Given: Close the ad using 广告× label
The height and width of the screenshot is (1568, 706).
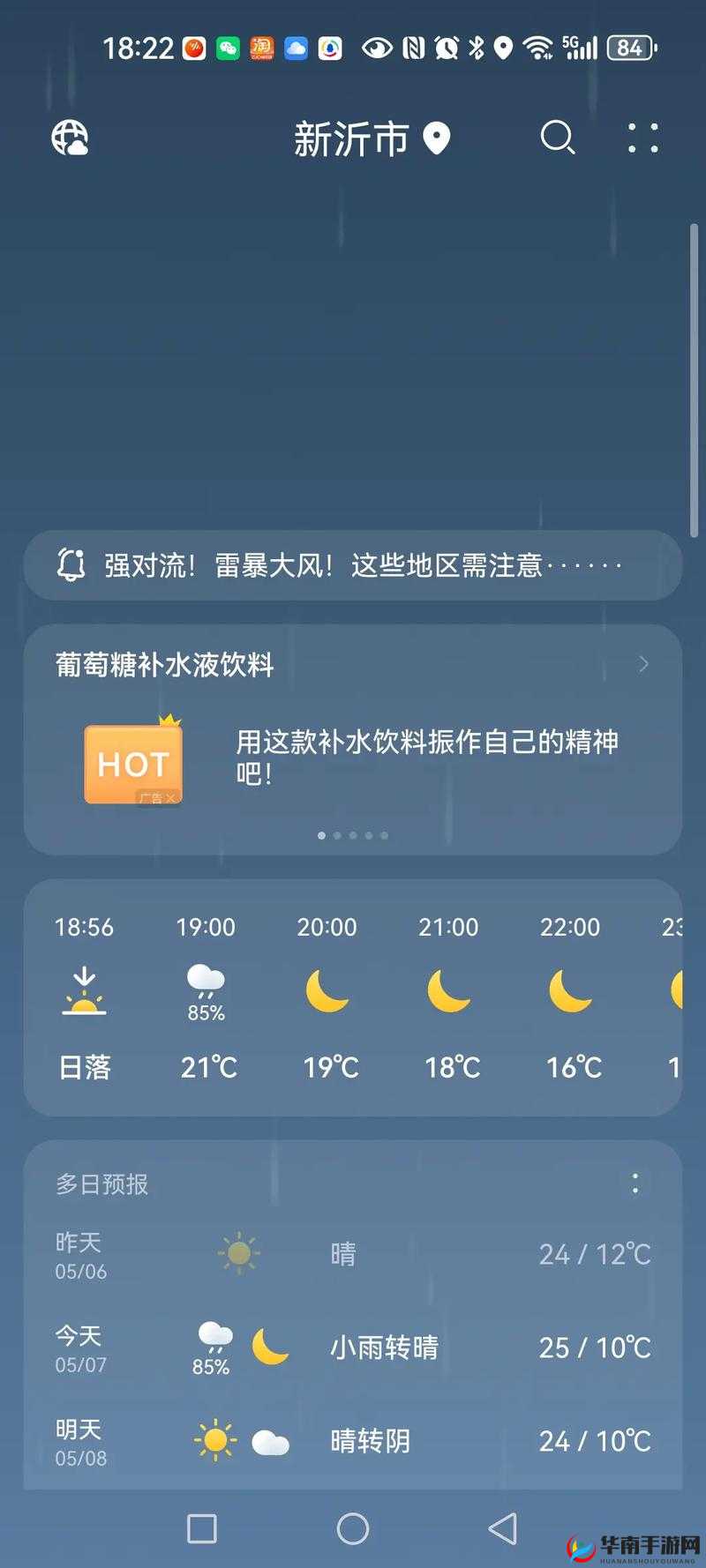Looking at the screenshot, I should point(158,796).
